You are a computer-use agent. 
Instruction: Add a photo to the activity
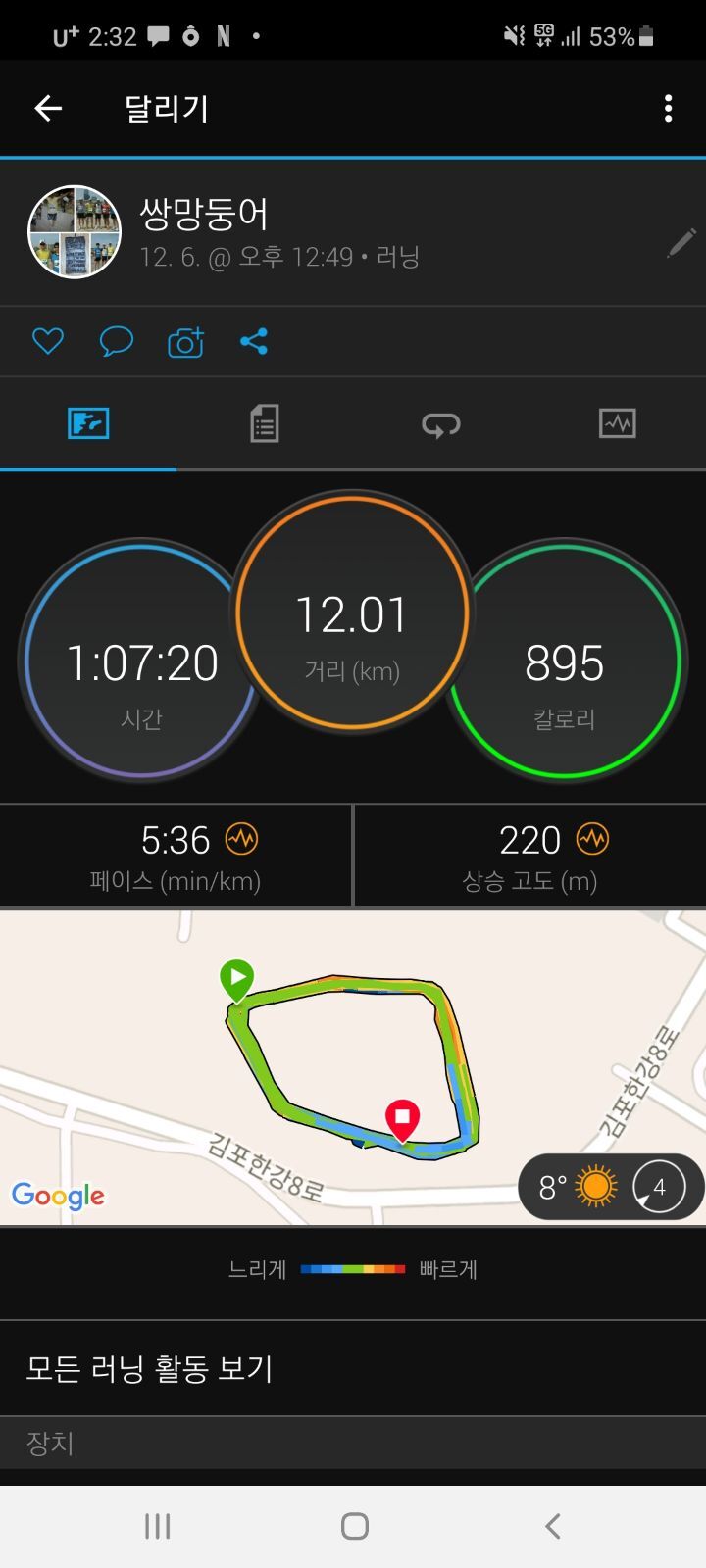[185, 342]
